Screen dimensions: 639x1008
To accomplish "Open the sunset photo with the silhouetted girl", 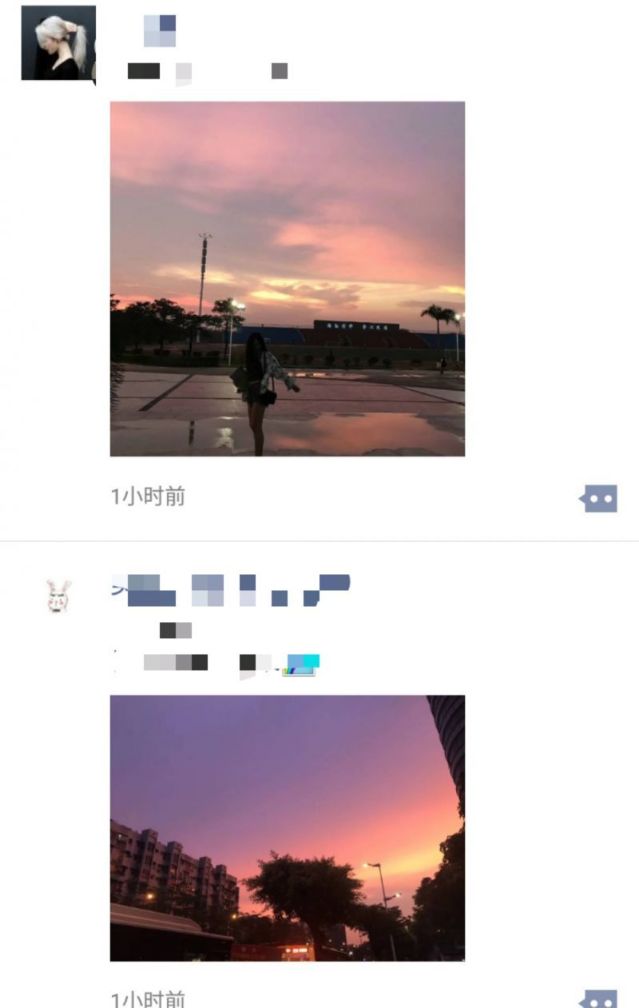I will tap(287, 279).
